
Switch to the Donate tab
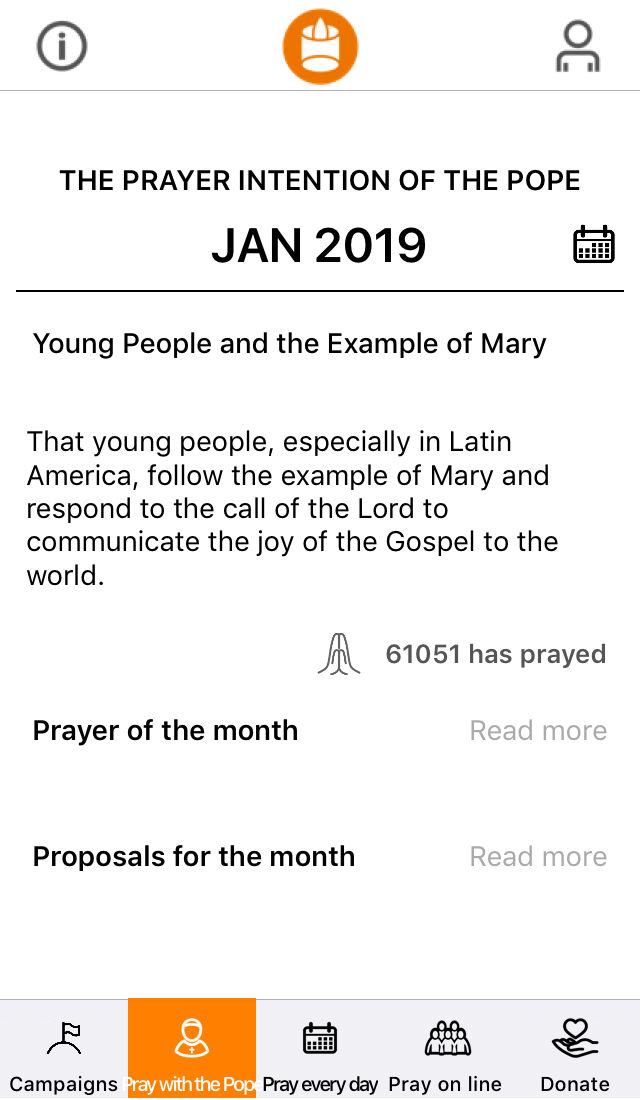coord(575,1050)
